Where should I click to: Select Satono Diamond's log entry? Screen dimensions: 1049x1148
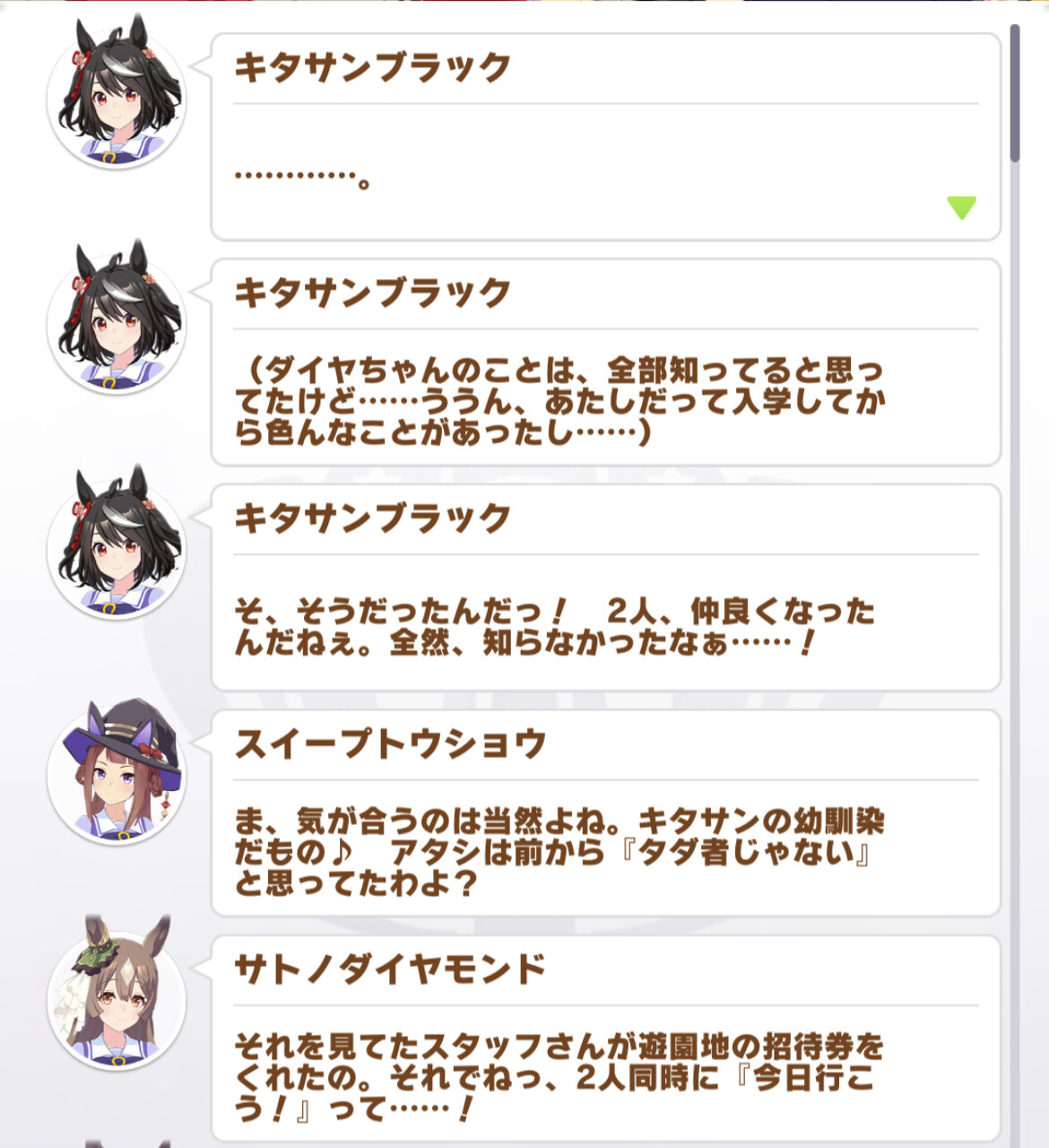pos(606,1038)
